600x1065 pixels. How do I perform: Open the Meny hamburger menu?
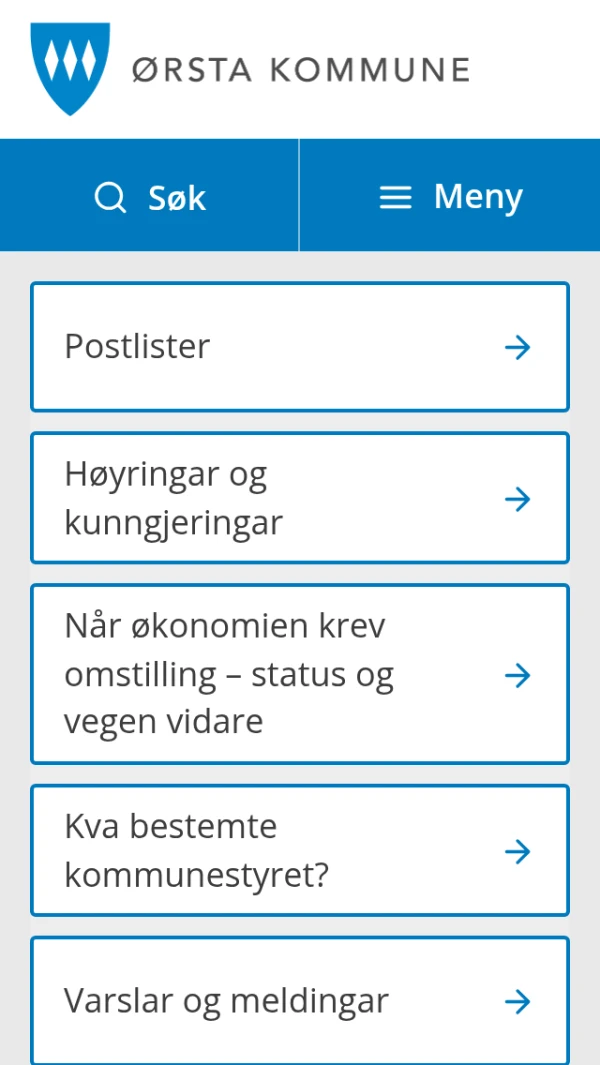[450, 196]
